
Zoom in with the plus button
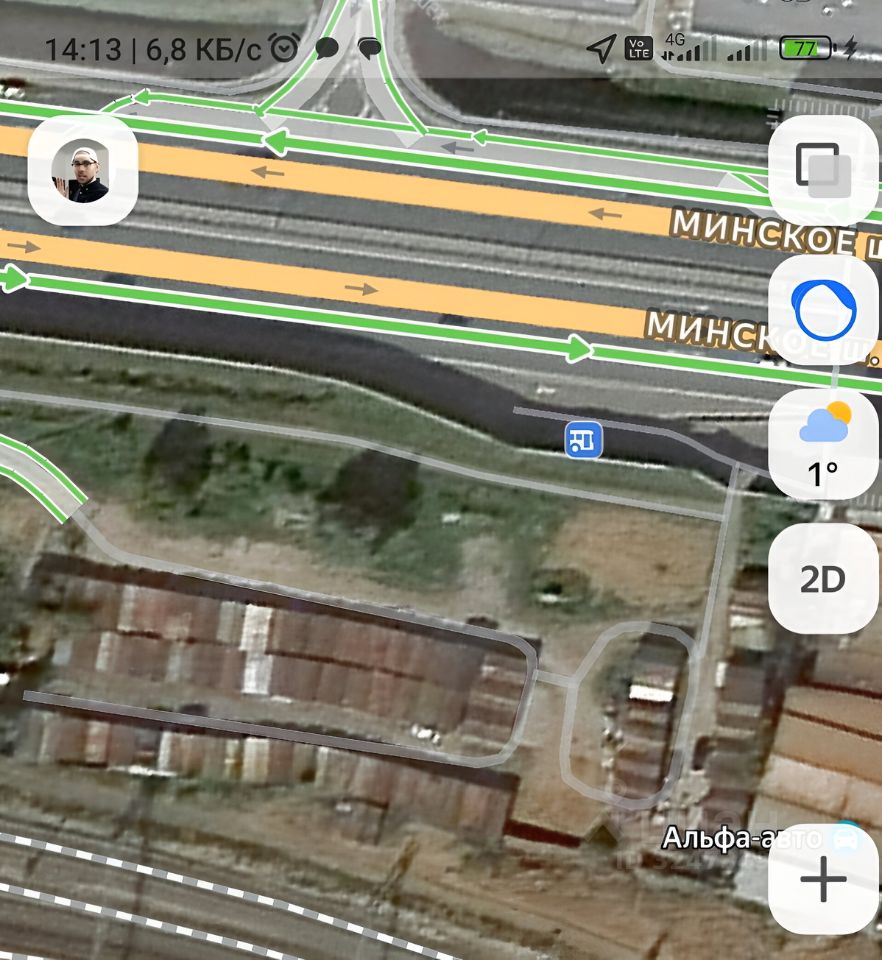tap(823, 880)
